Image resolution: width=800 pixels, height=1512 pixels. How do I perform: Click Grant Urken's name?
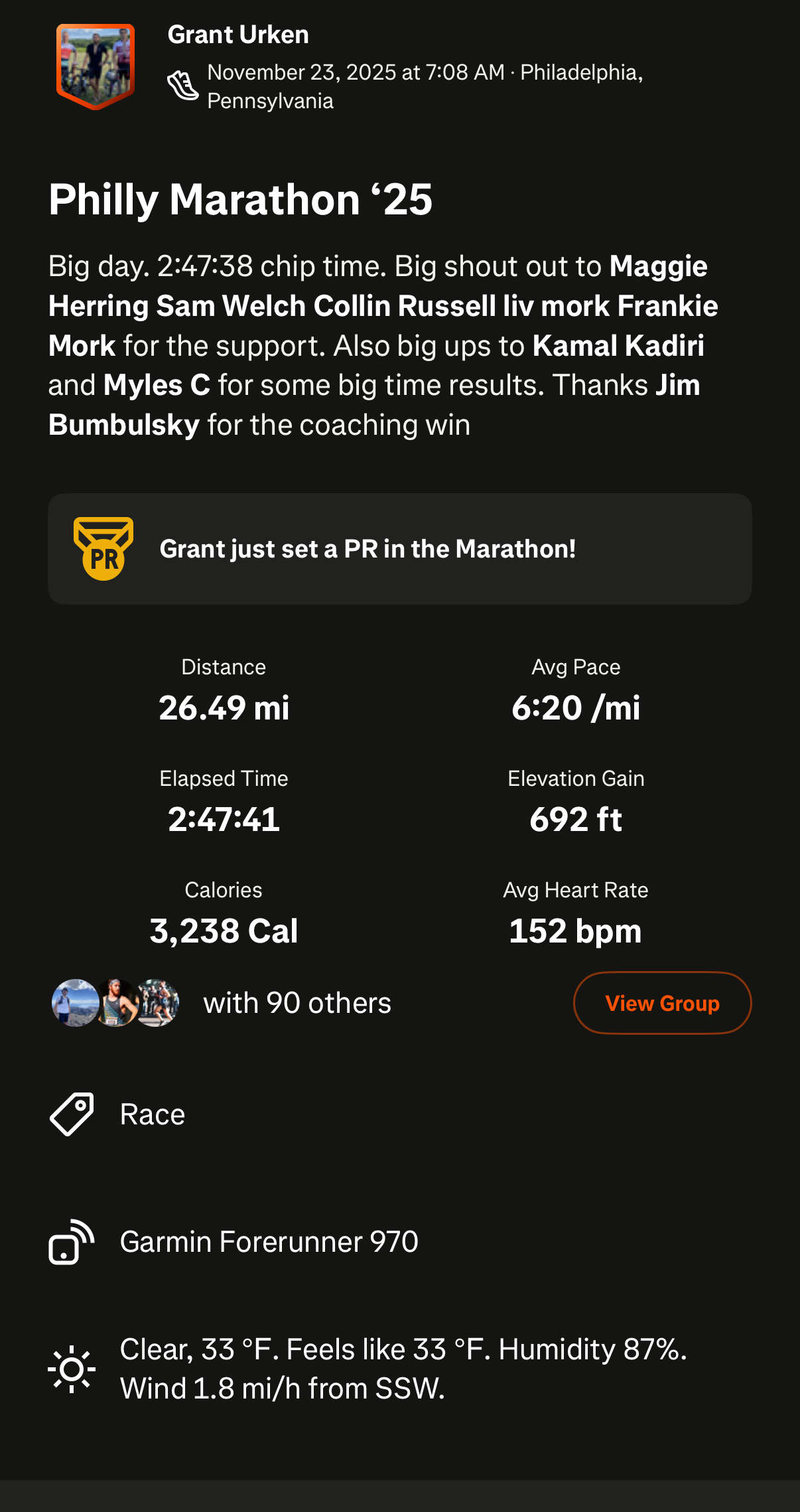click(238, 34)
